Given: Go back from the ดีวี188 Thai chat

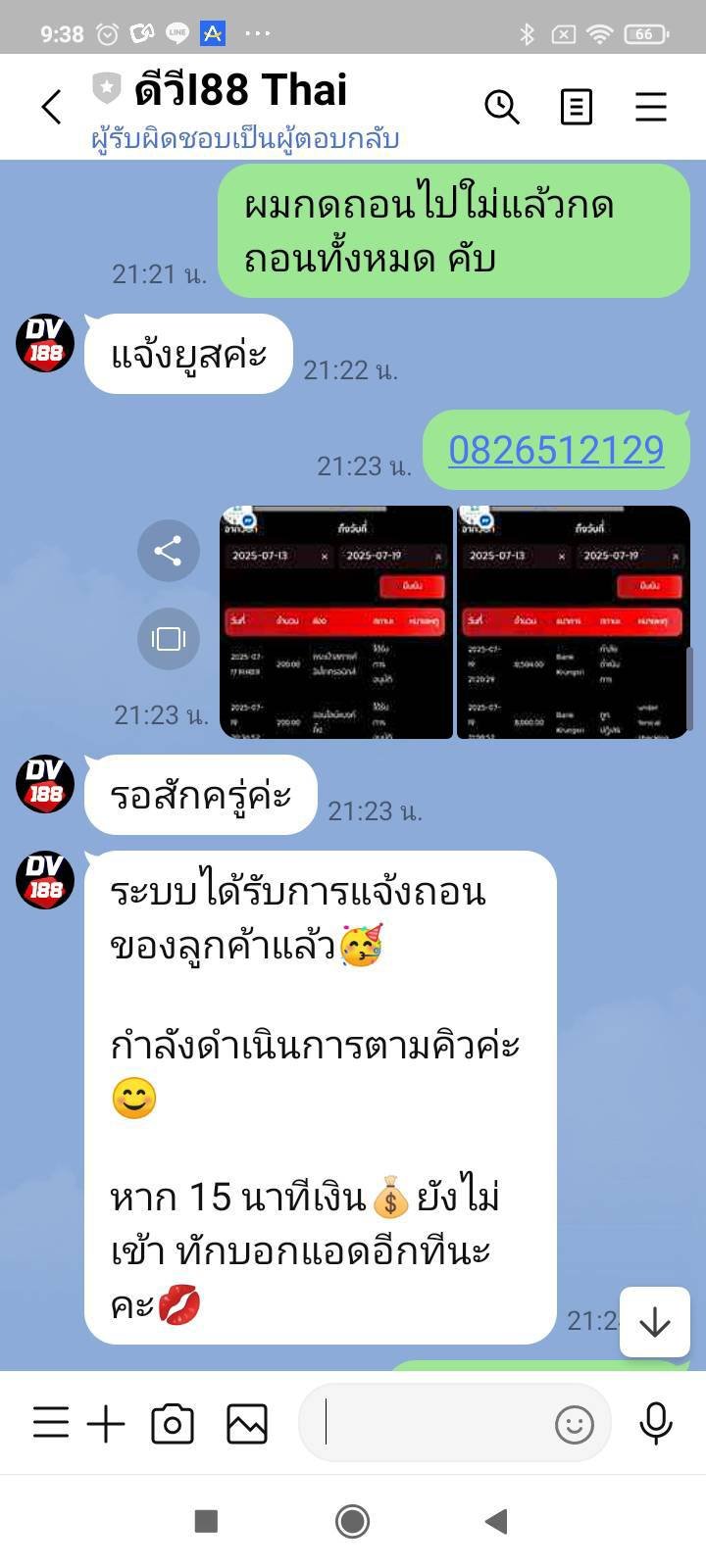Looking at the screenshot, I should pyautogui.click(x=52, y=107).
